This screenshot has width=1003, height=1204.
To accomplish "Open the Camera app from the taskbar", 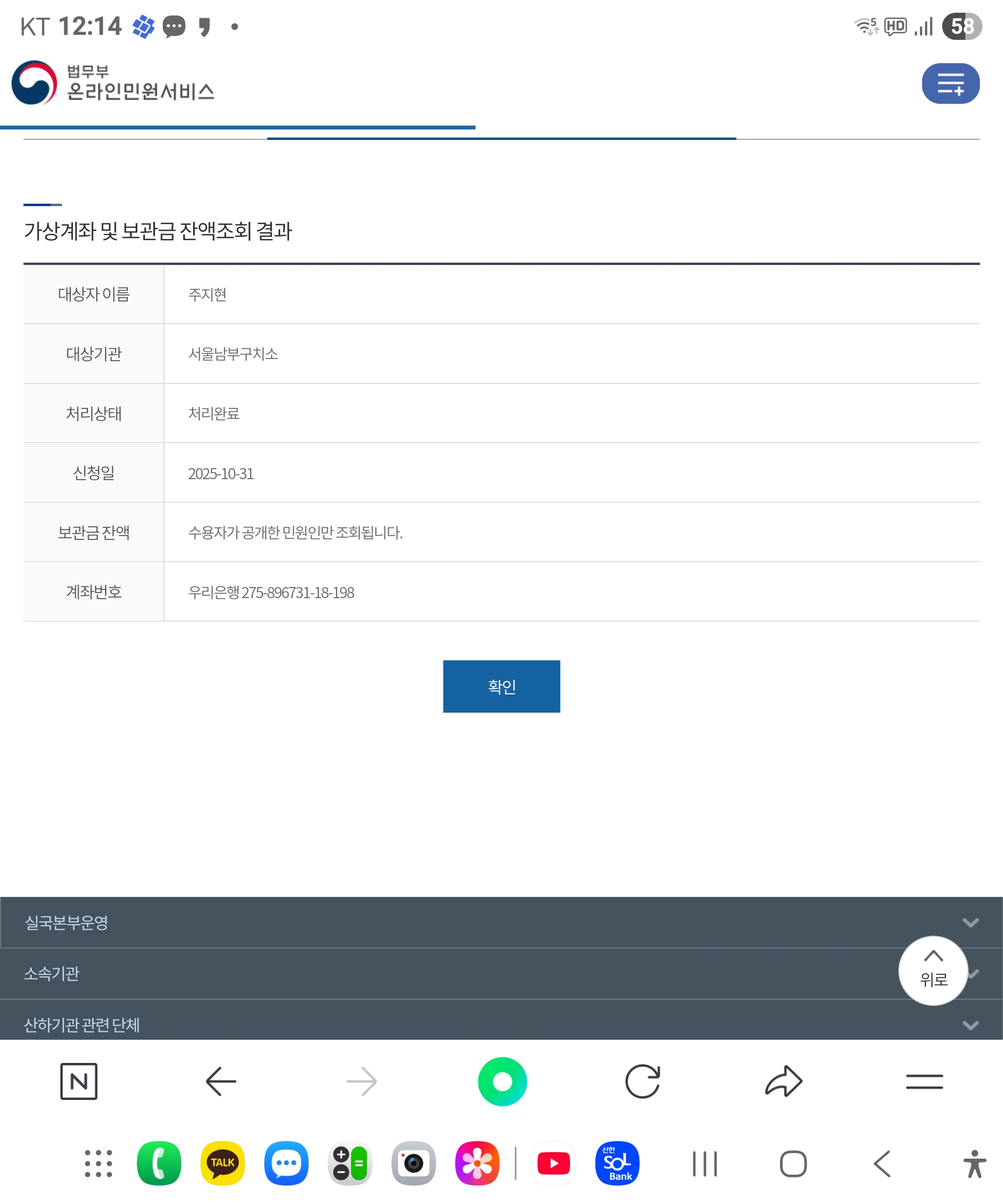I will click(x=413, y=1163).
